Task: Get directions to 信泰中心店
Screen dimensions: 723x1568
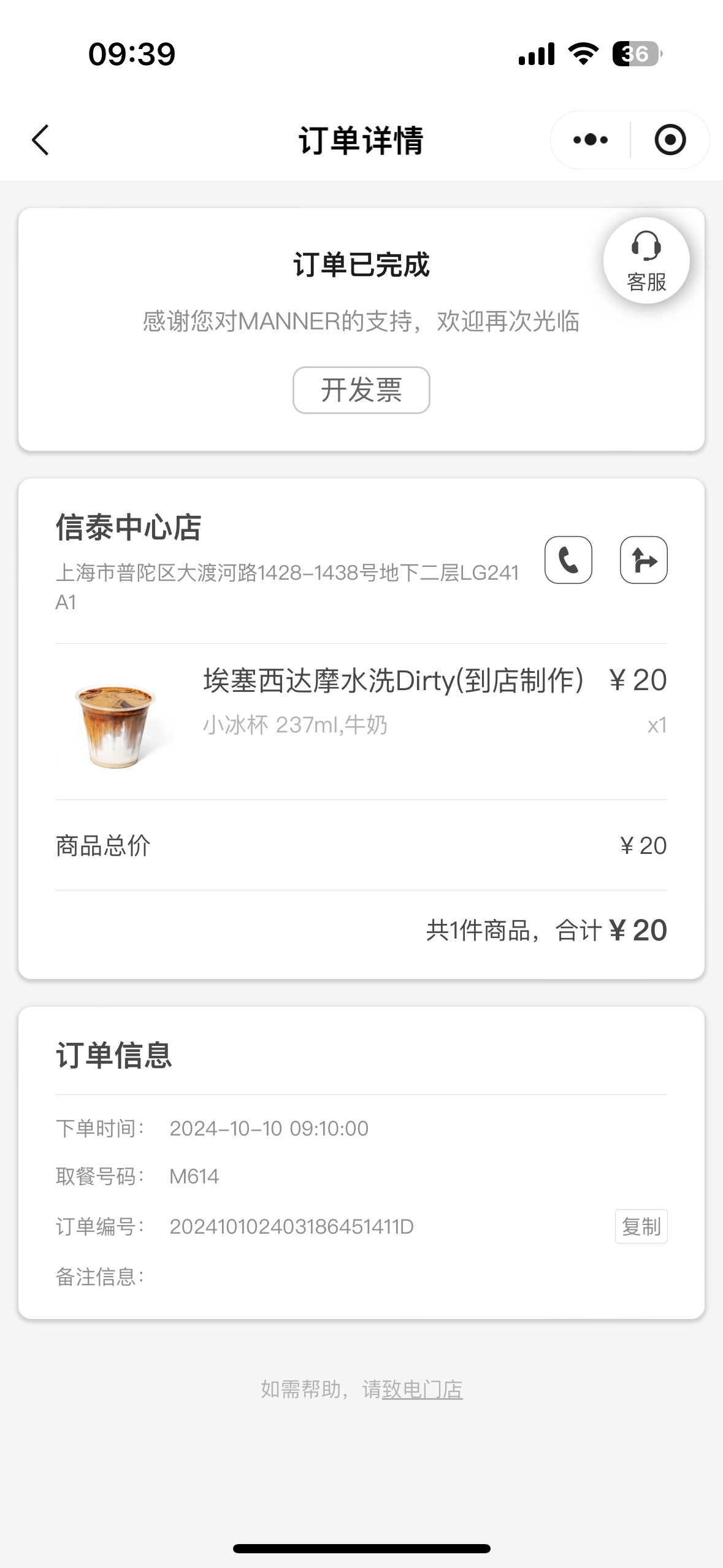Action: pyautogui.click(x=644, y=559)
